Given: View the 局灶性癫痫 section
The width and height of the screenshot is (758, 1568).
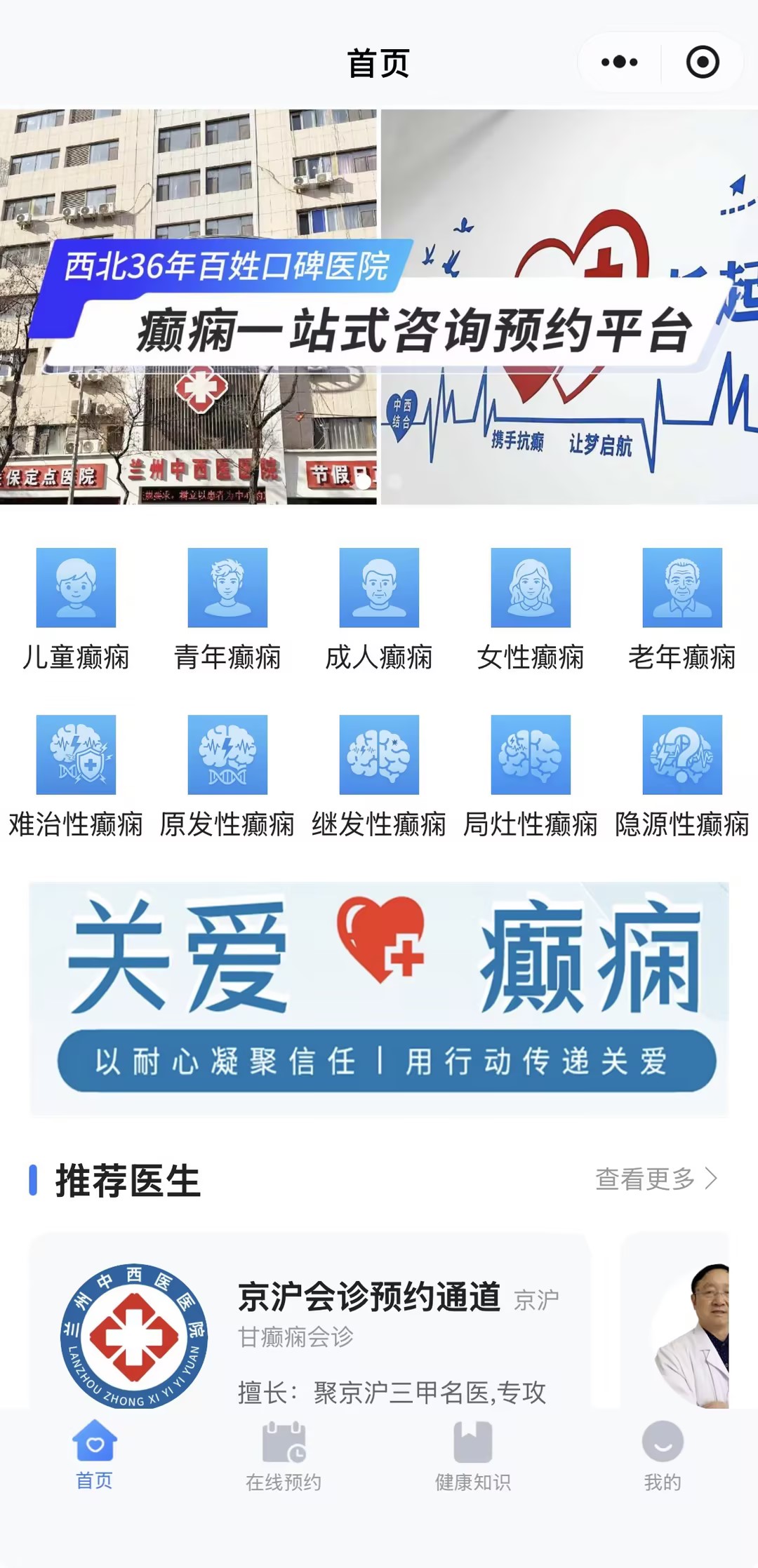Looking at the screenshot, I should (531, 775).
